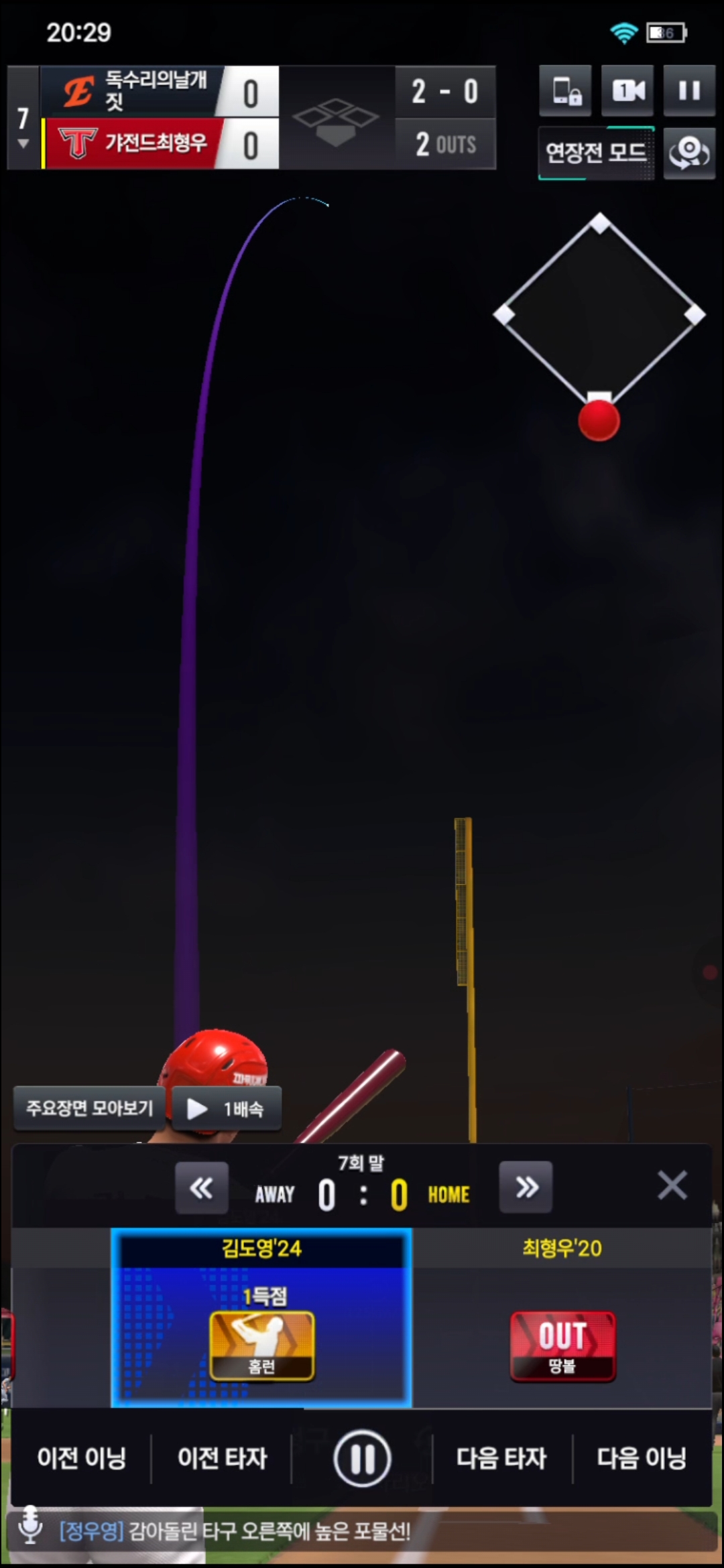Go forward with the double-right arrow
Image resolution: width=724 pixels, height=1568 pixels.
[x=526, y=1188]
